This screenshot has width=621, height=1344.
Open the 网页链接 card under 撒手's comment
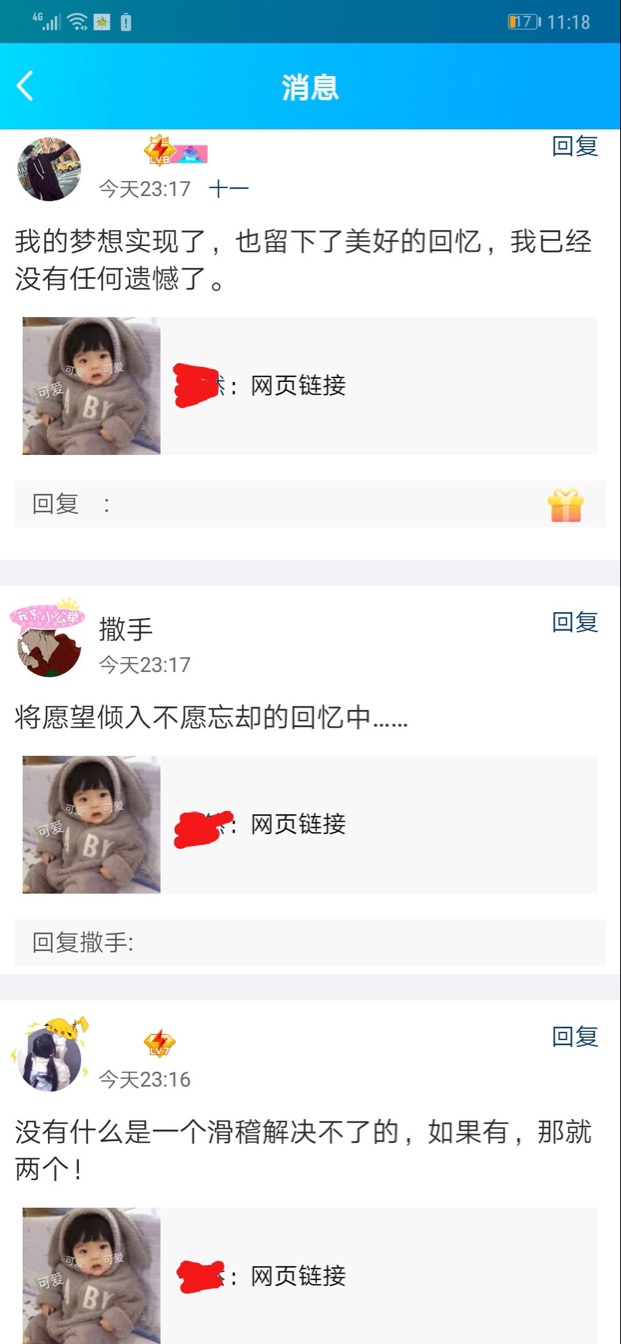click(x=310, y=824)
